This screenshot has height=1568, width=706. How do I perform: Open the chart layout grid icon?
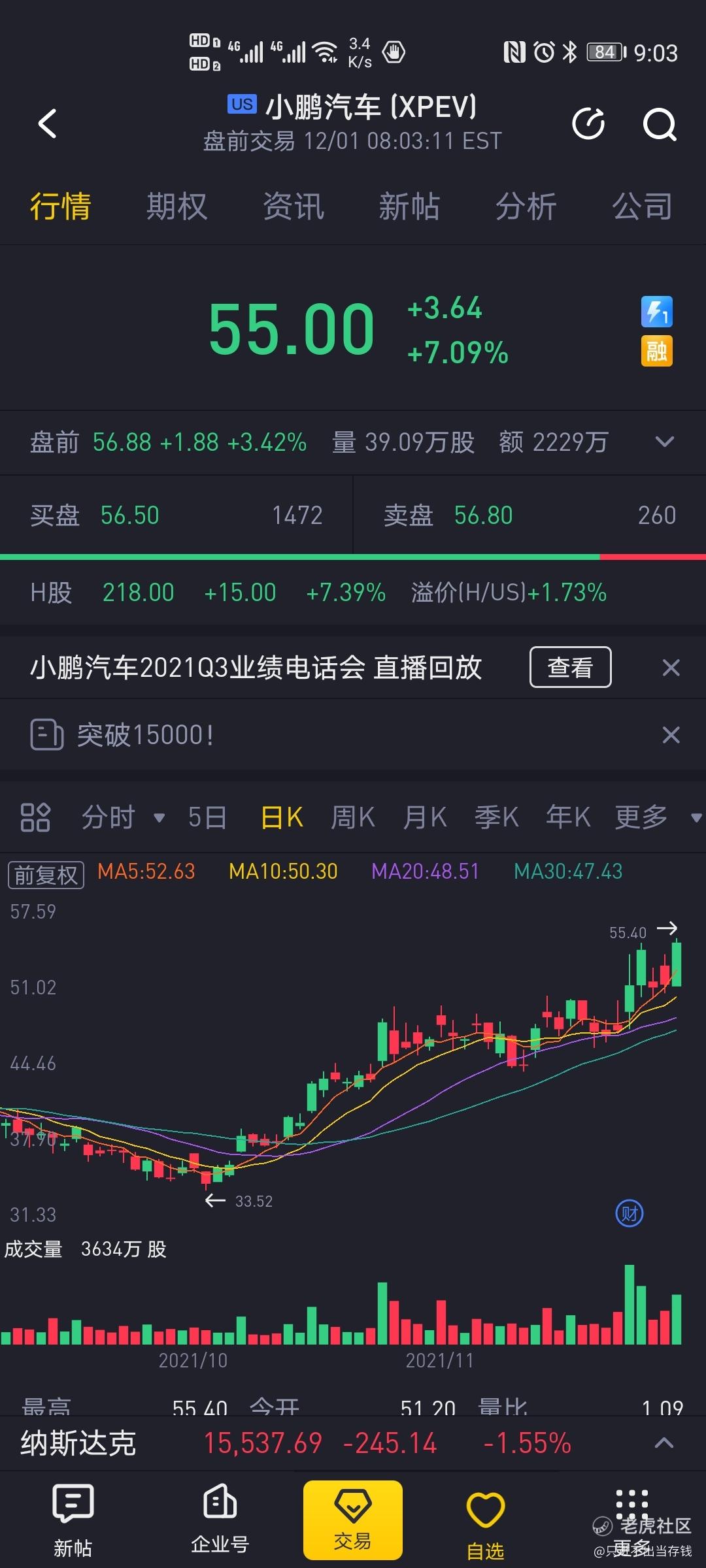[x=35, y=817]
